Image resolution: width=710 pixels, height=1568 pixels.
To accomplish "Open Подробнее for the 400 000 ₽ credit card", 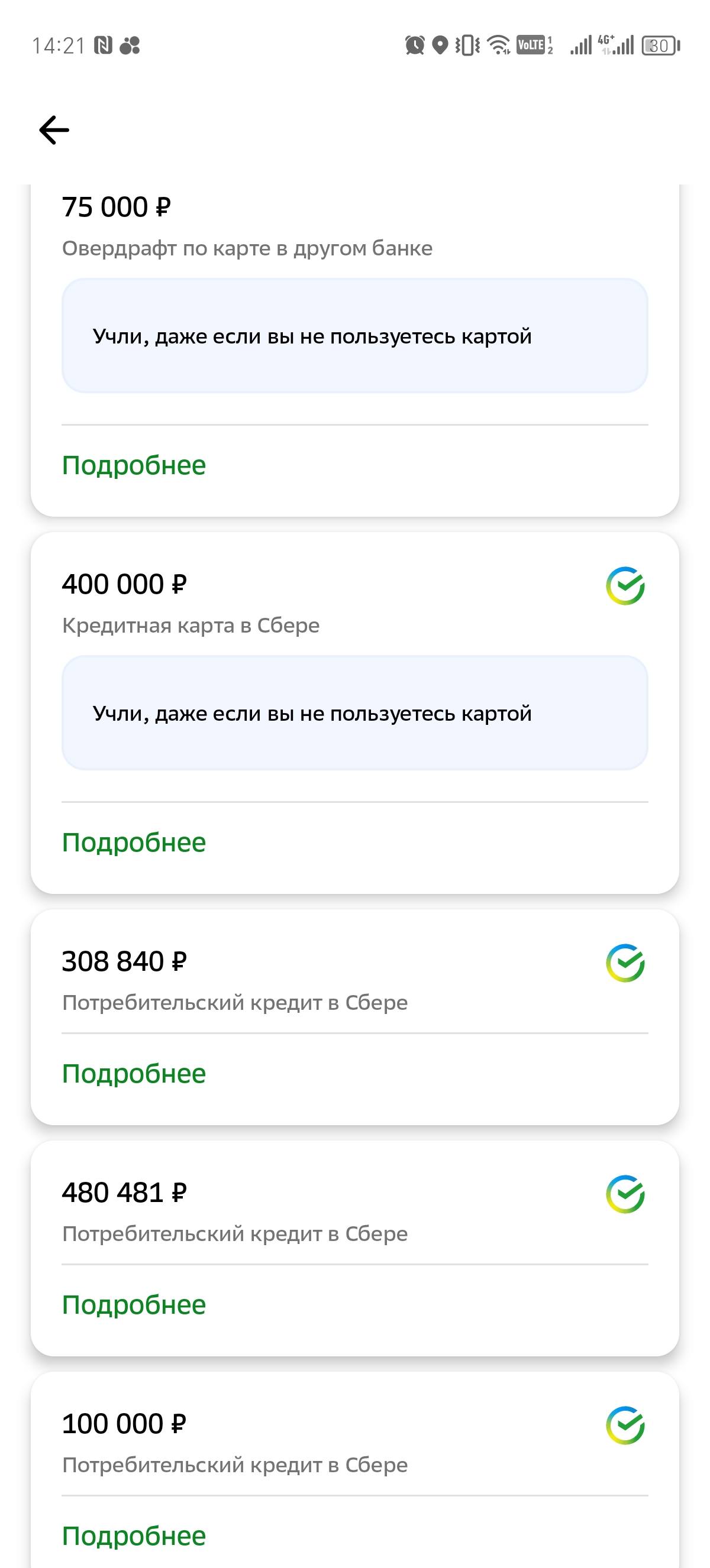I will tap(134, 842).
